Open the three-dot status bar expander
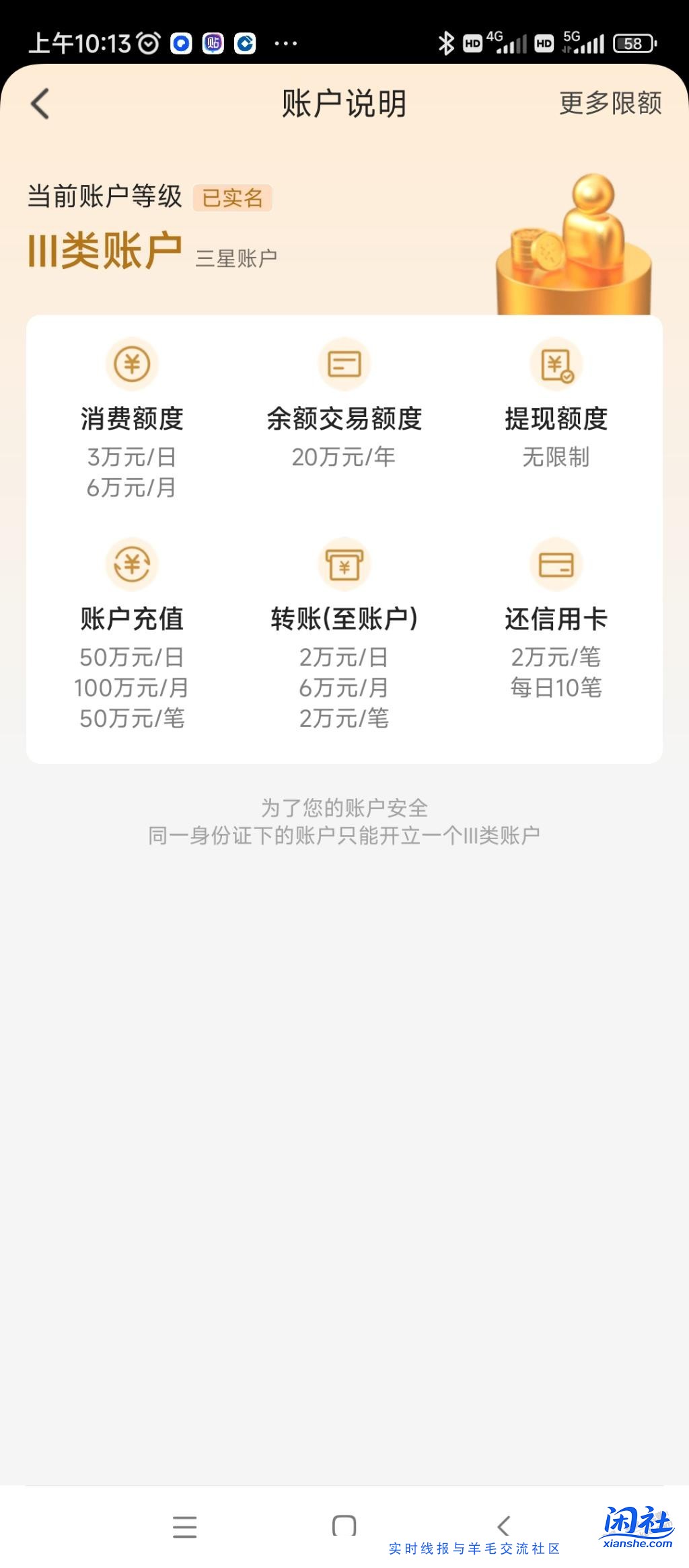Viewport: 689px width, 1568px height. (x=285, y=42)
